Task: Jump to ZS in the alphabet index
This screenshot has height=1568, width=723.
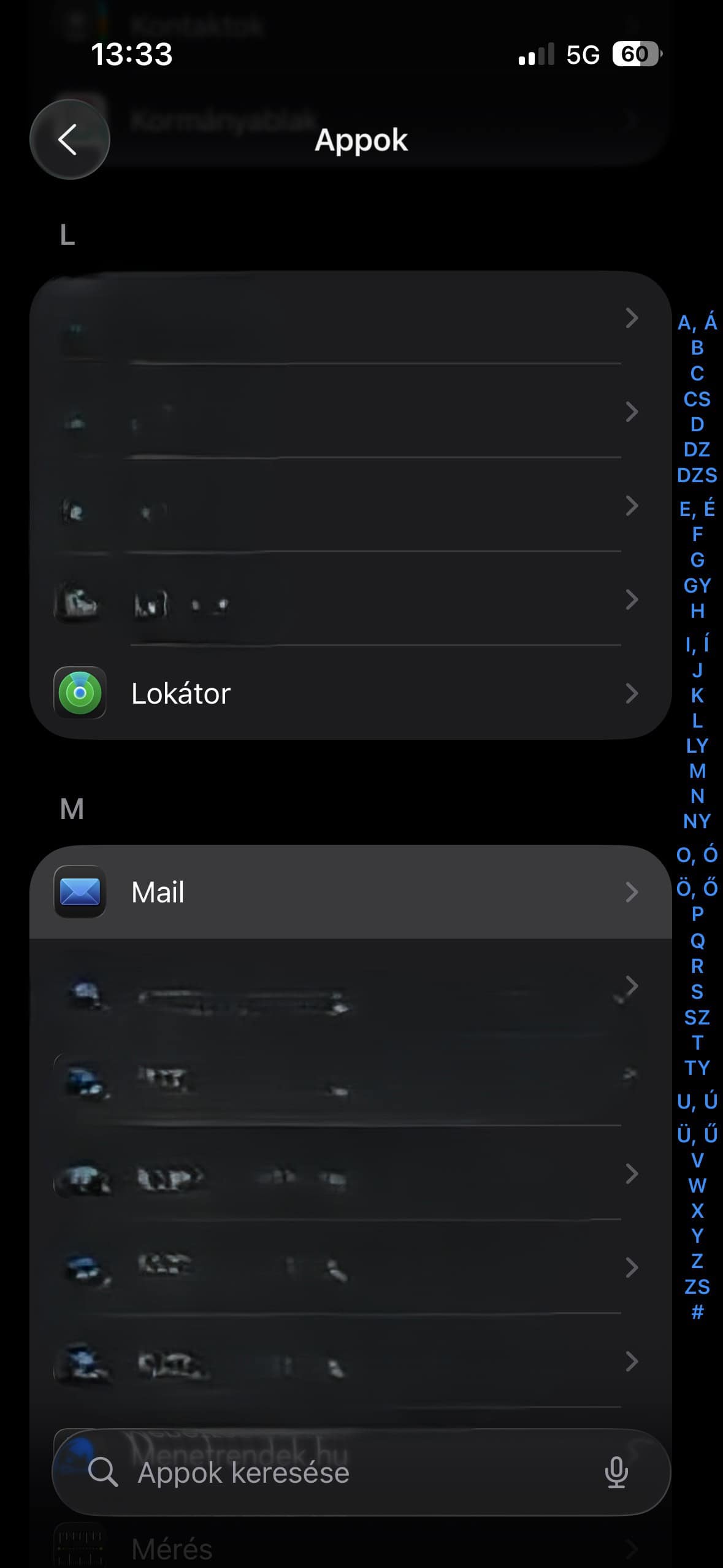Action: [x=697, y=1287]
